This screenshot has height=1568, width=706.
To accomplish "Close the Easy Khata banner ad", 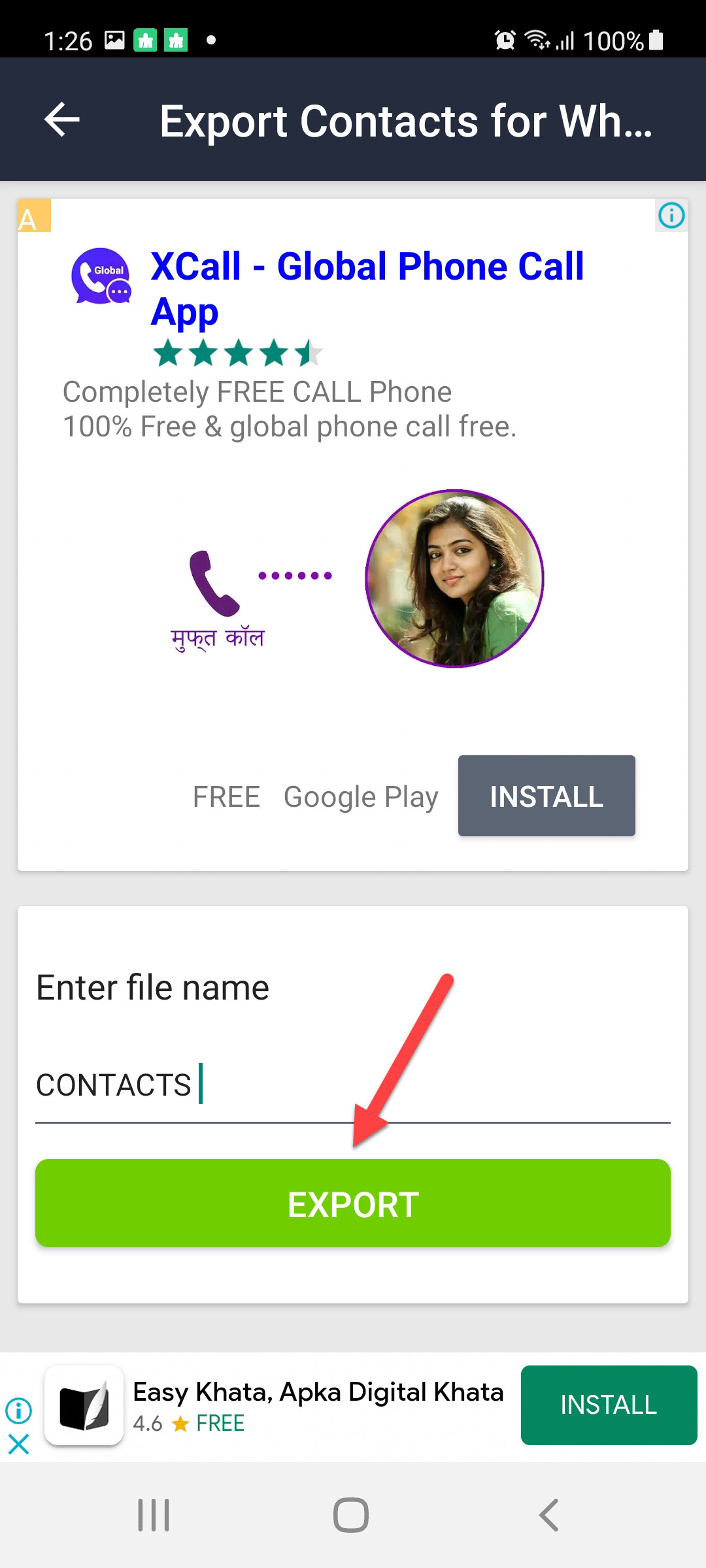I will click(x=18, y=1444).
